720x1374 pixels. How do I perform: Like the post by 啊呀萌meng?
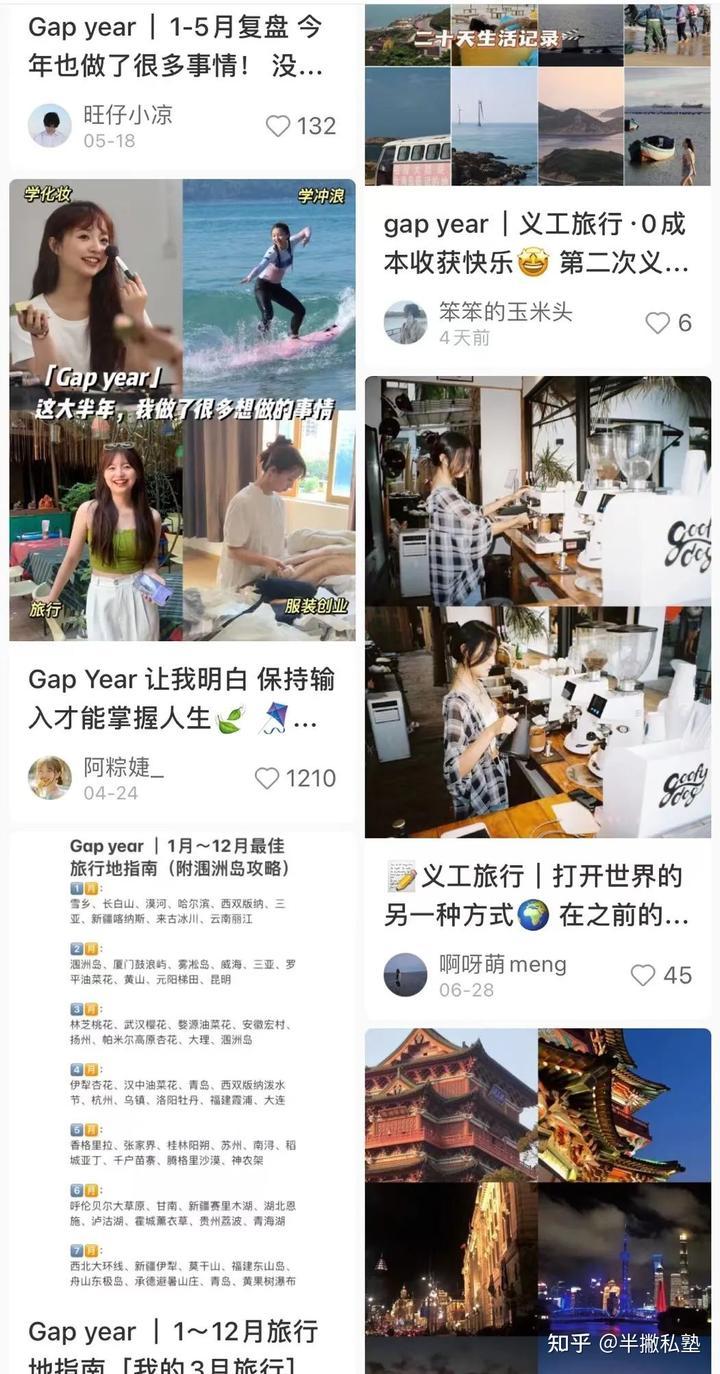(x=643, y=975)
